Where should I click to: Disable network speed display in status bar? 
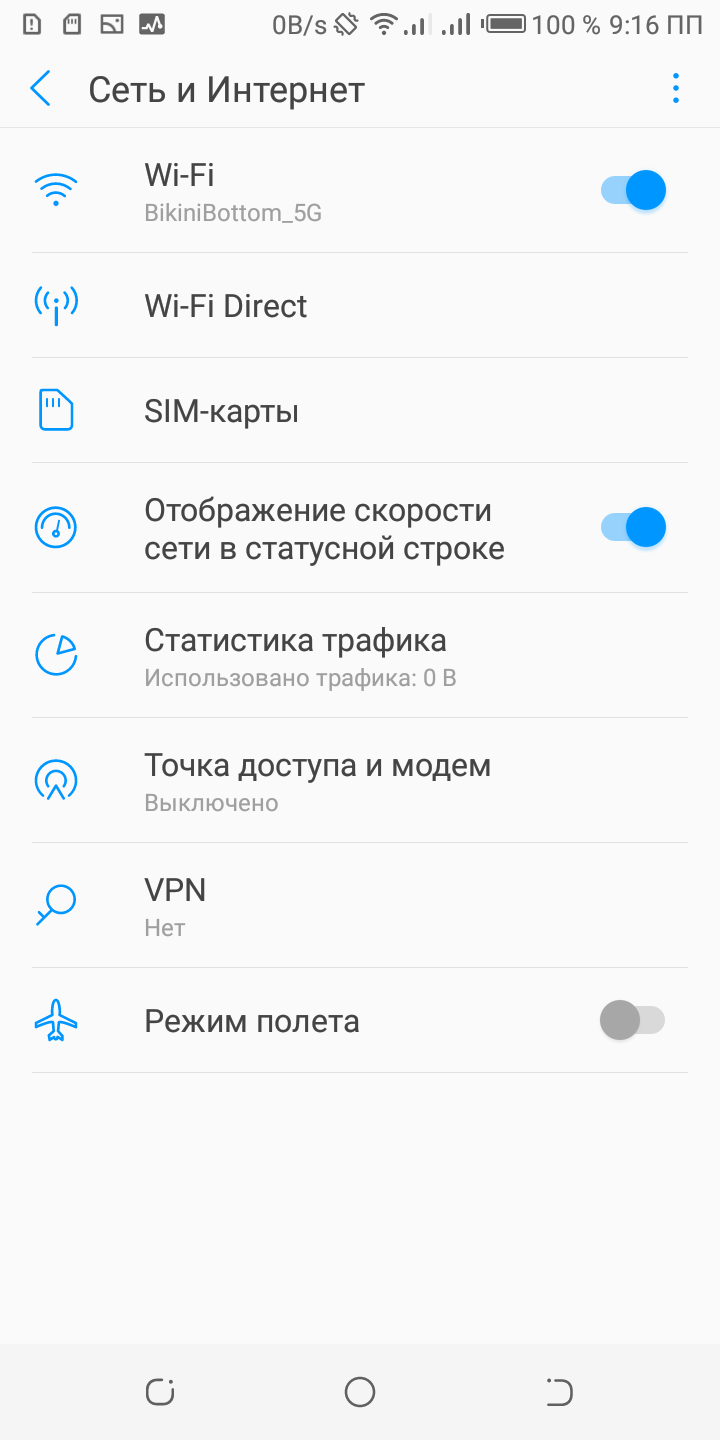(633, 527)
